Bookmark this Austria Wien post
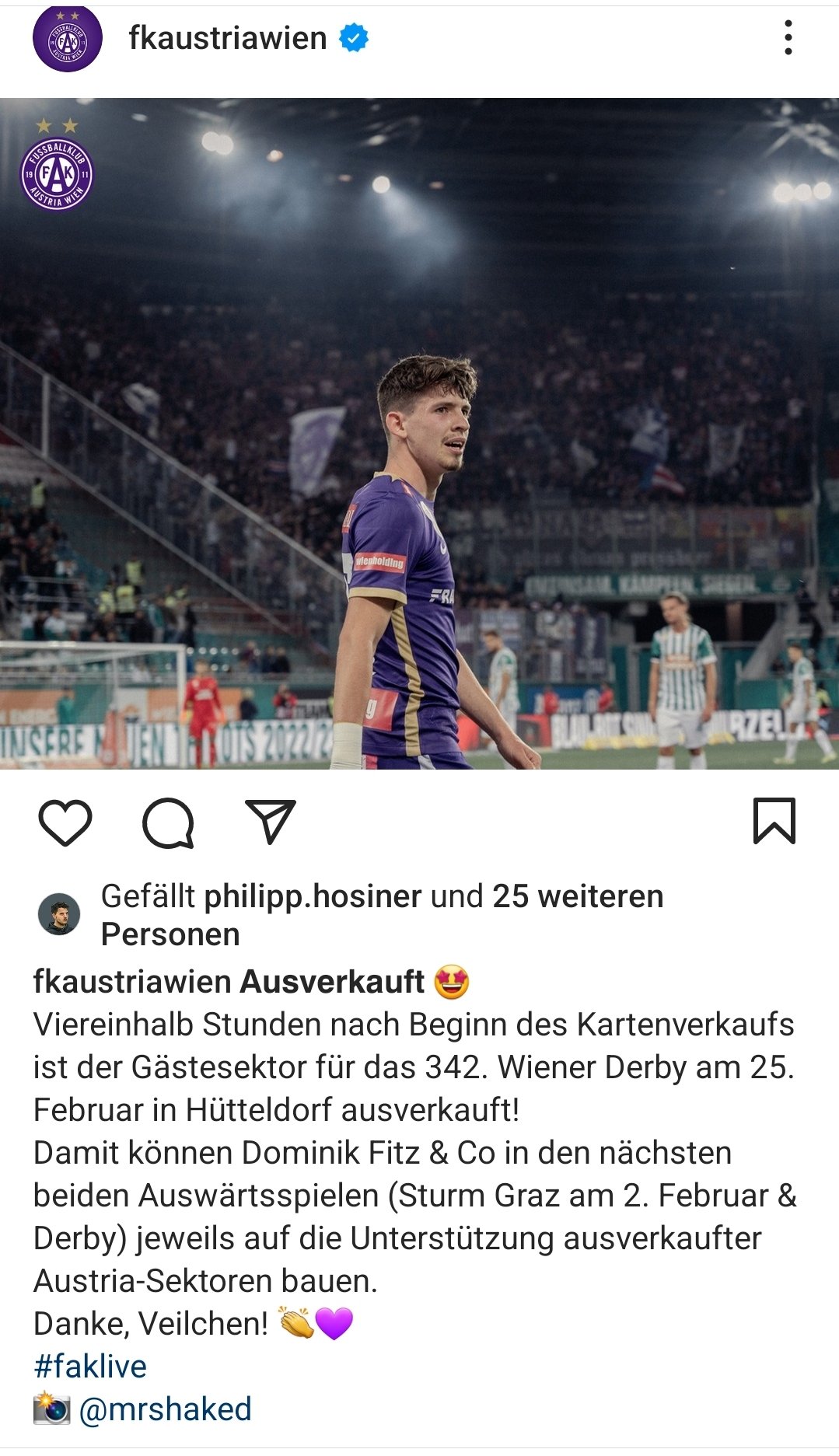Viewport: 839px width, 1456px height. tap(774, 821)
